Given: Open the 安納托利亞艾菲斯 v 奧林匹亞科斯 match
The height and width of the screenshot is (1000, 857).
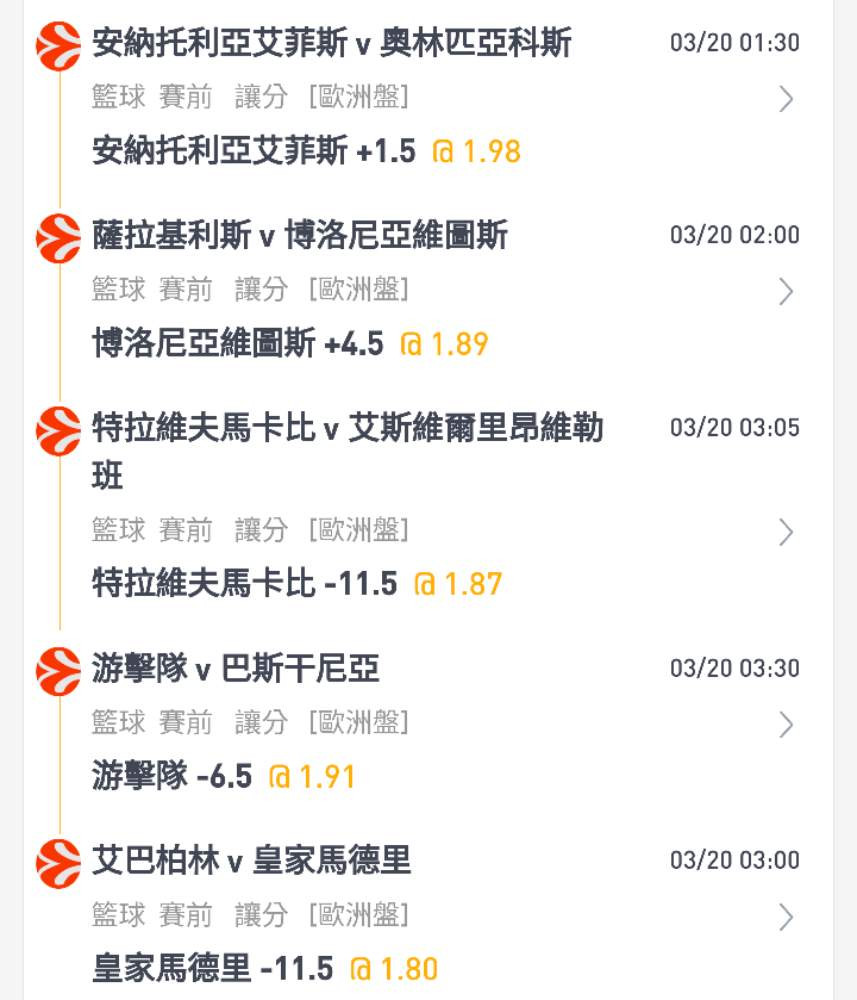Looking at the screenshot, I should 786,98.
